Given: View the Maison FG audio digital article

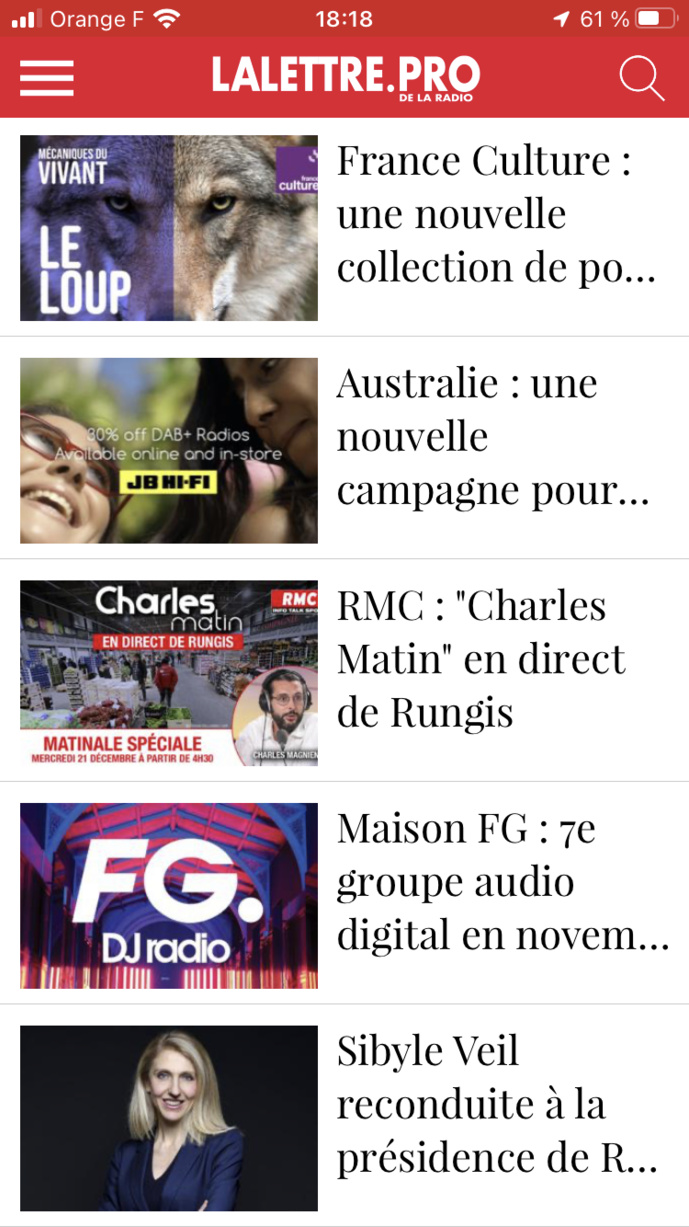Looking at the screenshot, I should [500, 881].
